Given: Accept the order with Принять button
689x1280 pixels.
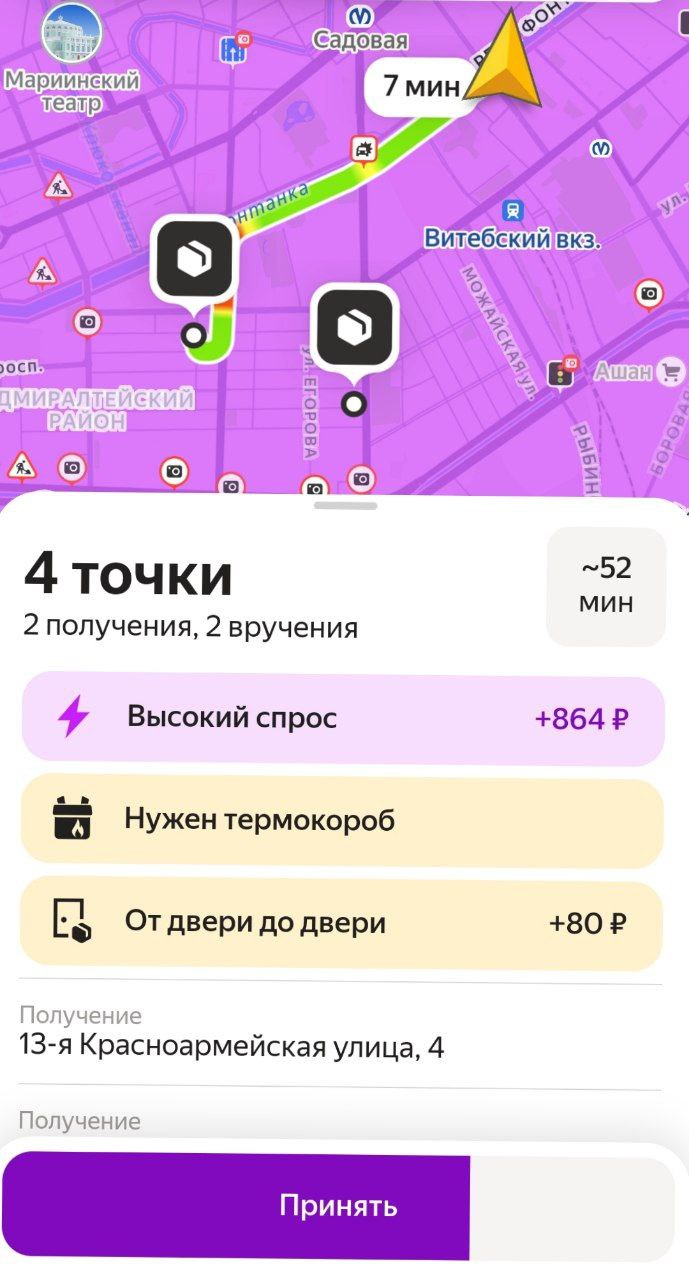Looking at the screenshot, I should [338, 1206].
